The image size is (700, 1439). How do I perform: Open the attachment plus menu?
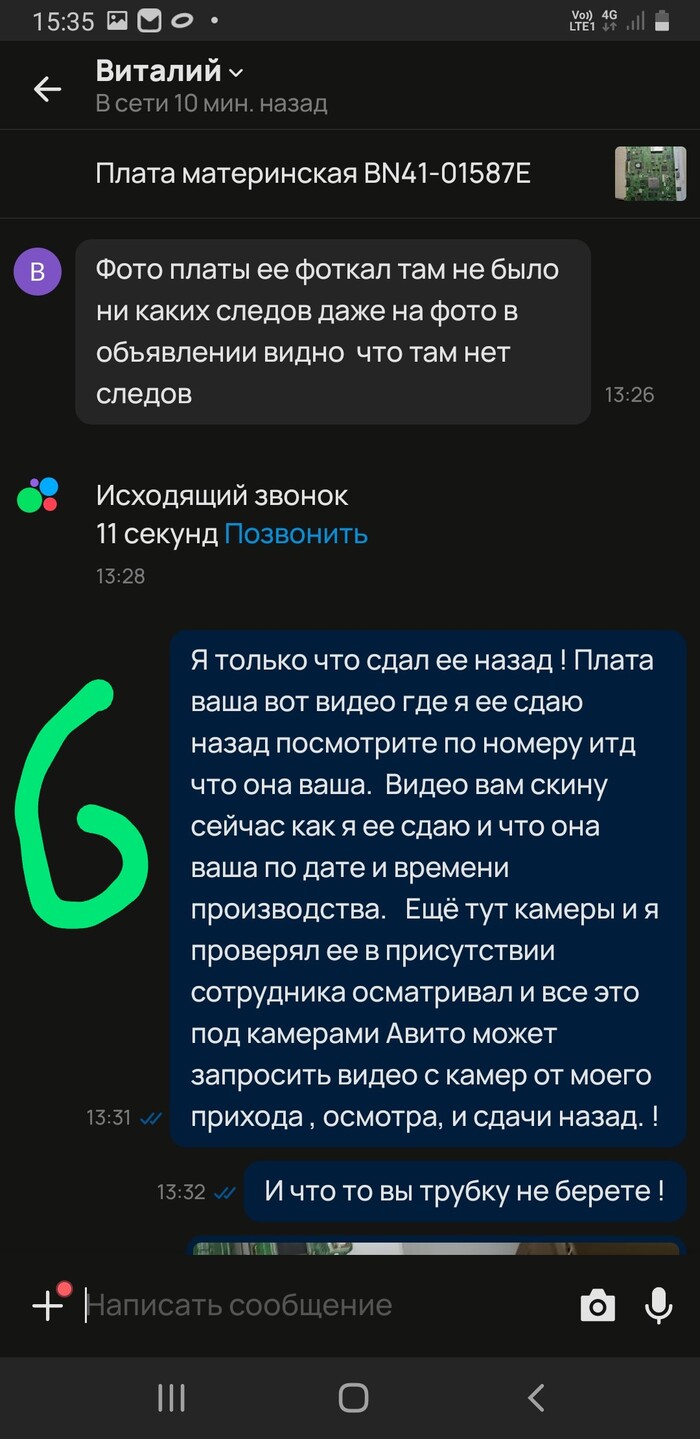pos(48,1304)
